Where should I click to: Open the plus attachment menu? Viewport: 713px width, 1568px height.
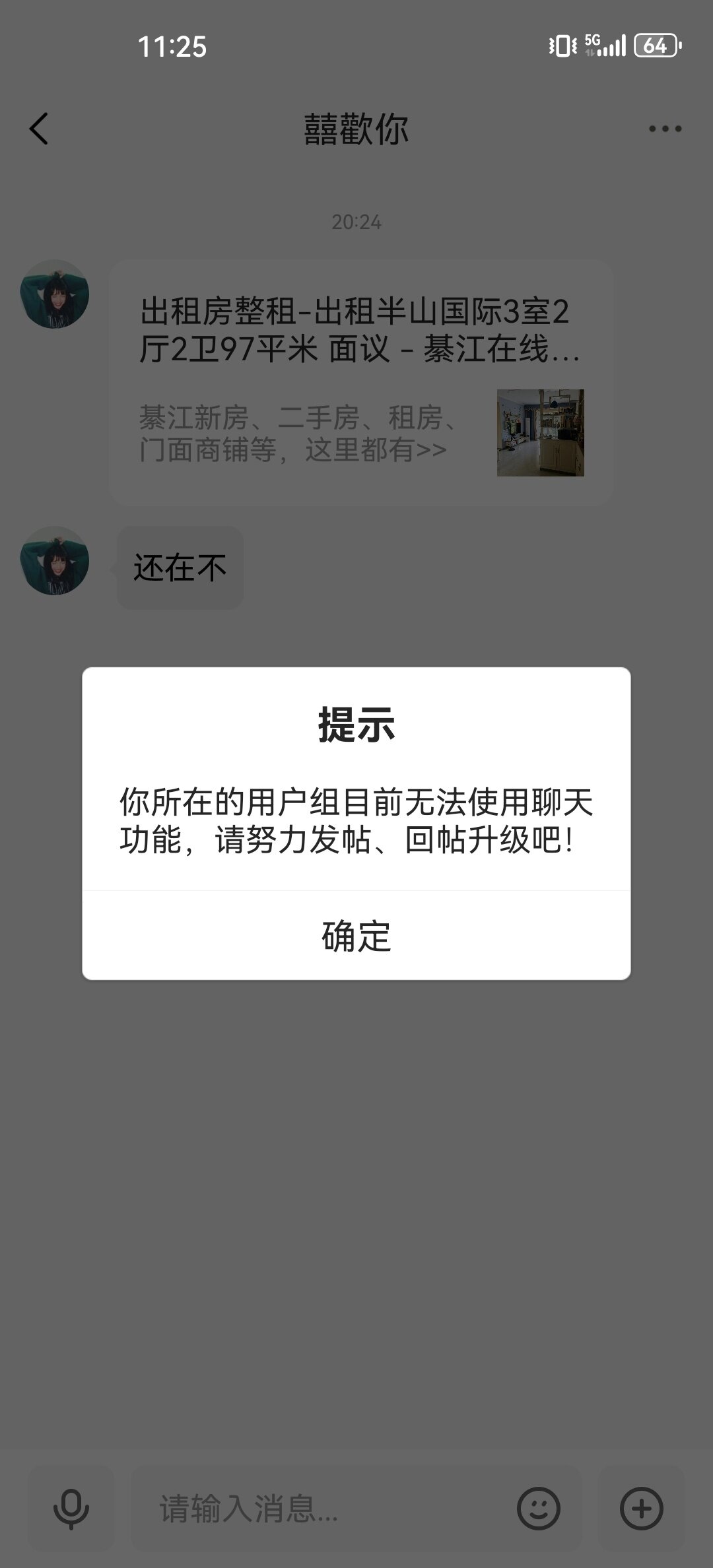pos(641,1509)
